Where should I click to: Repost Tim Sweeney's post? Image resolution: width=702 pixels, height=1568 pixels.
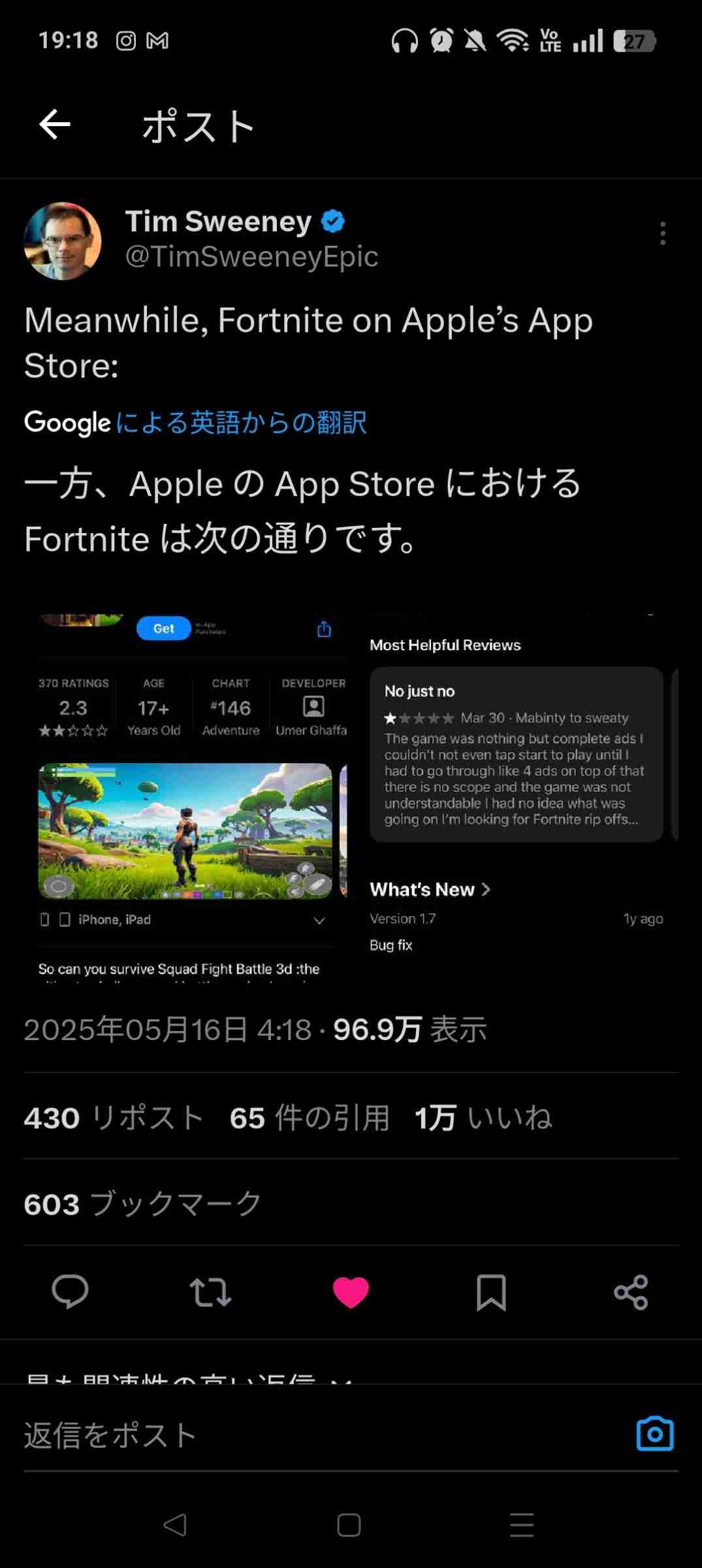(x=210, y=1292)
